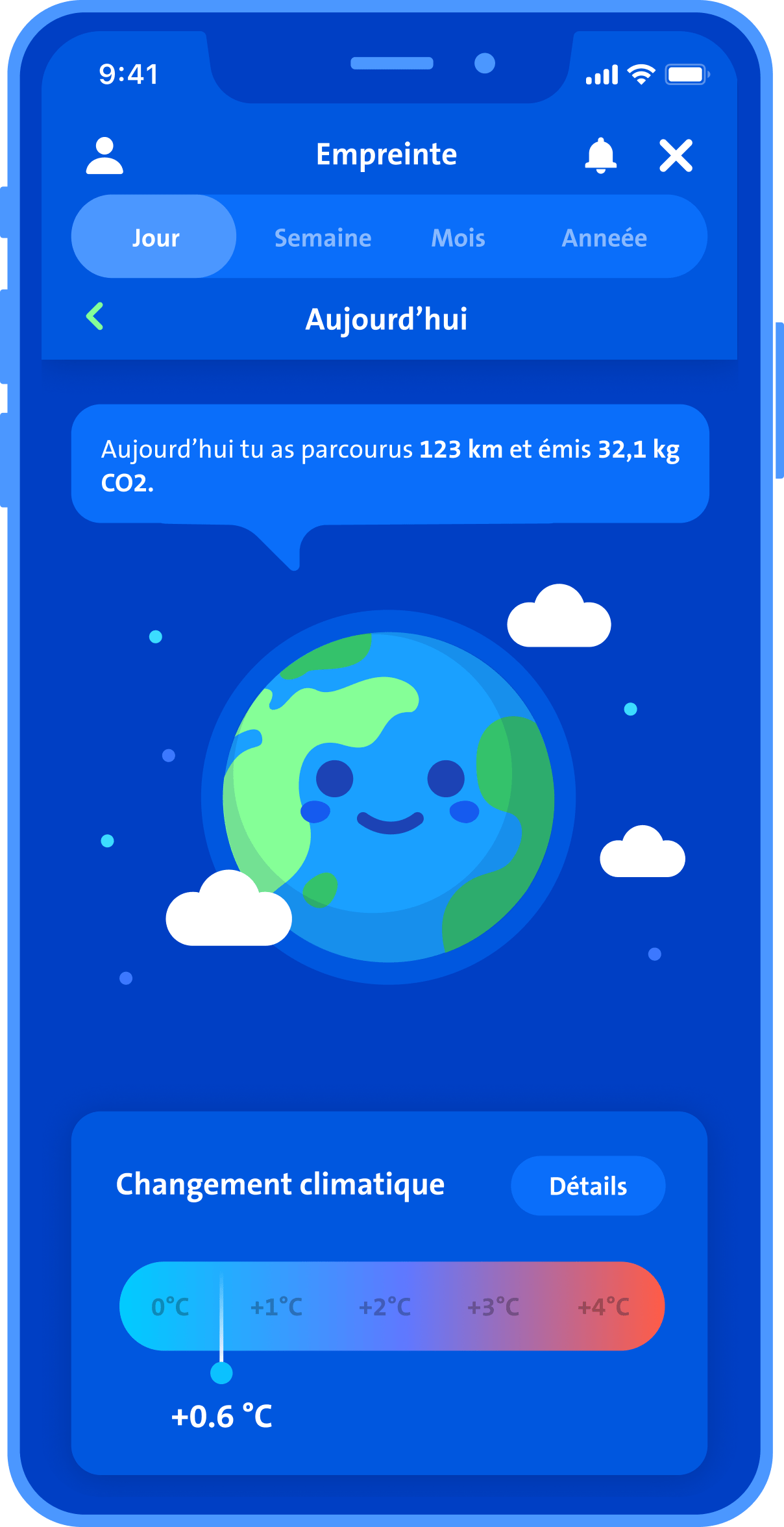Select the Jour tab

(x=154, y=237)
